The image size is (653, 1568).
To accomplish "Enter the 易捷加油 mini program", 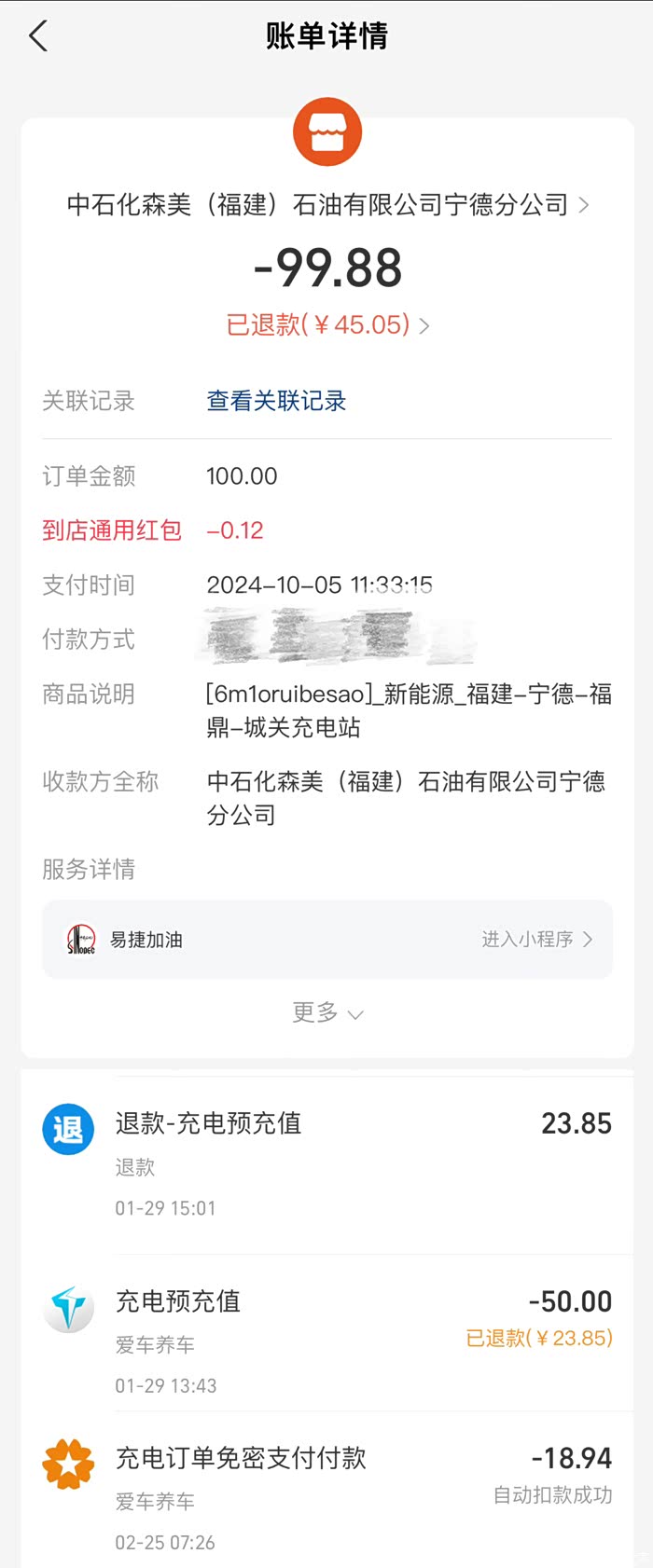I will [535, 940].
